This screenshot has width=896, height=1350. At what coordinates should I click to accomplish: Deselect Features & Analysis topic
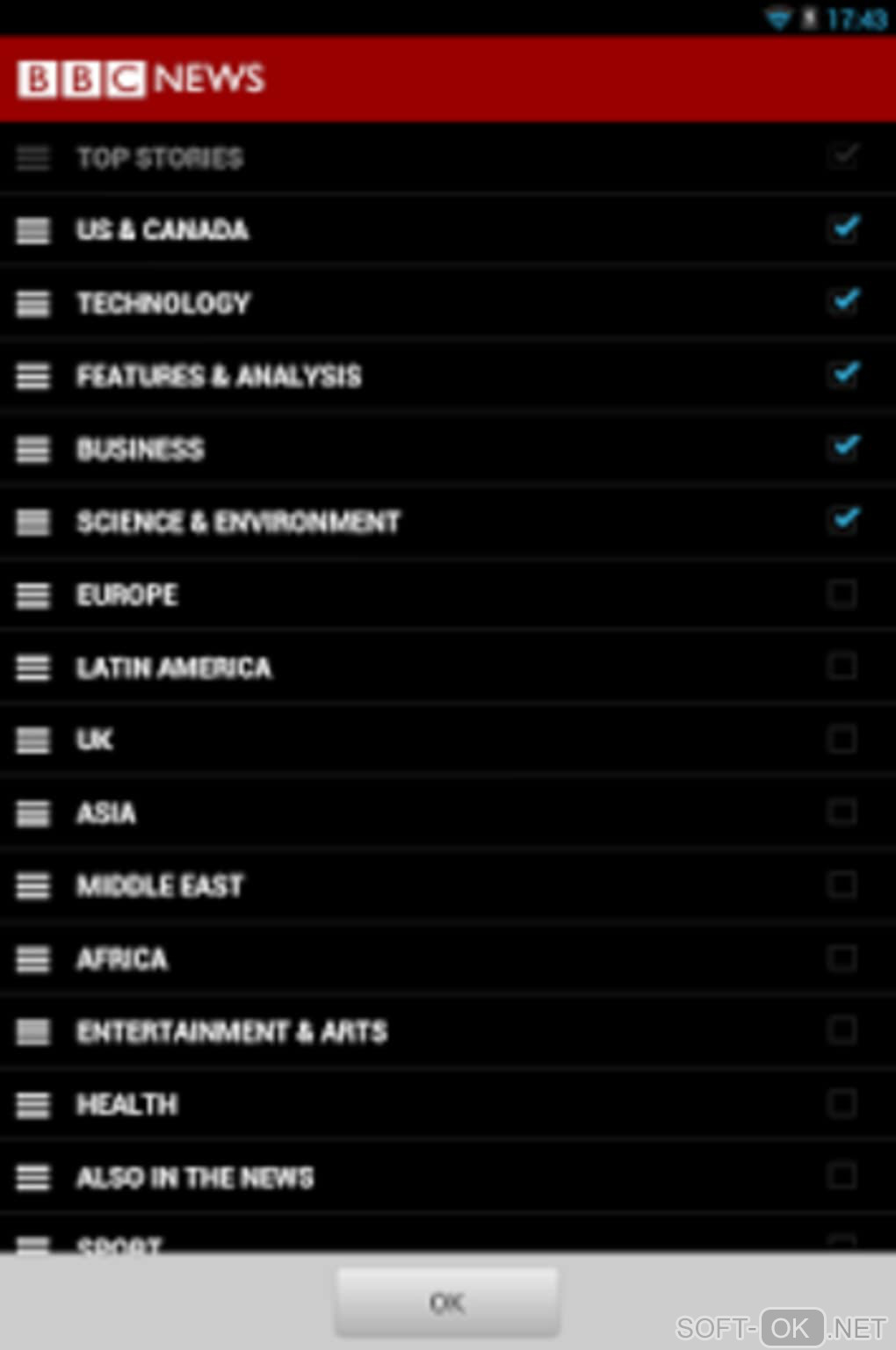coord(843,375)
